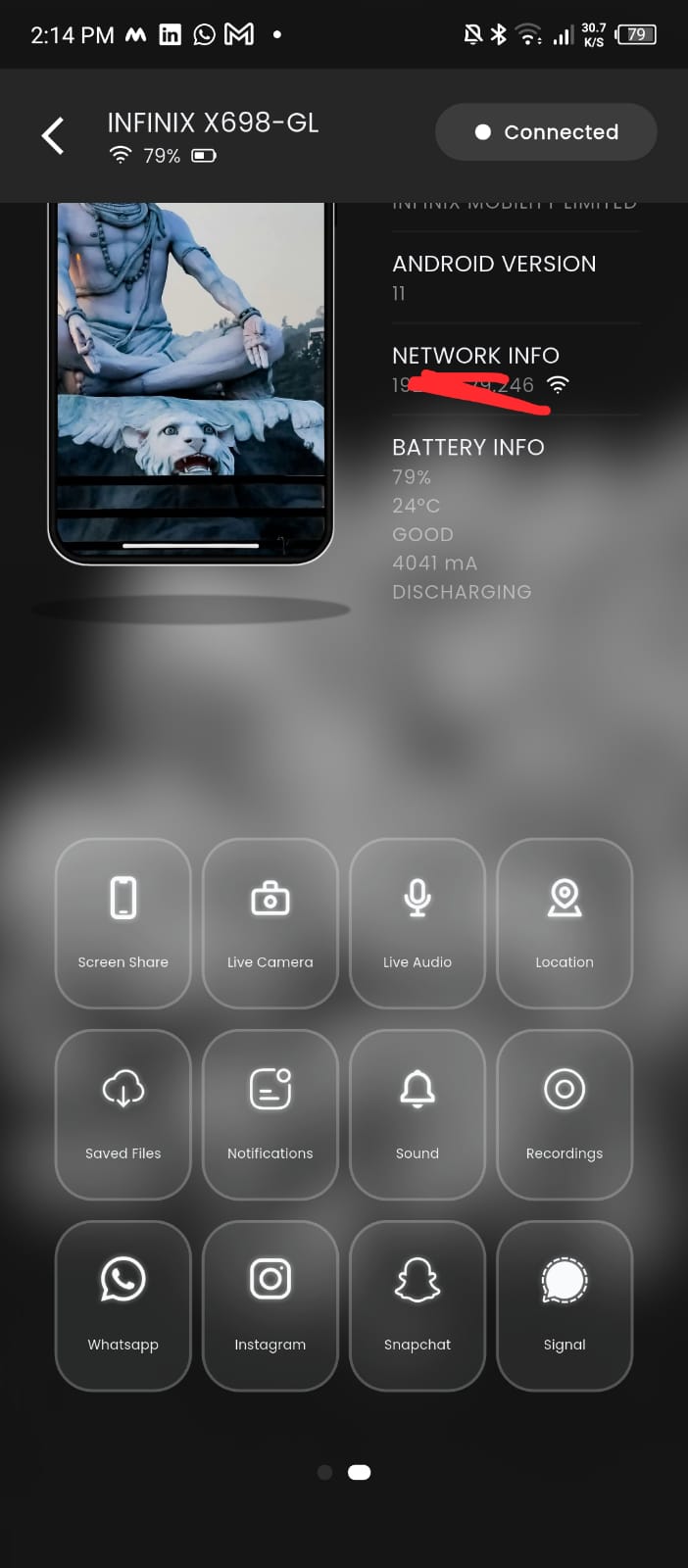Select the Snapchat tile
The height and width of the screenshot is (1568, 688).
[x=418, y=1304]
